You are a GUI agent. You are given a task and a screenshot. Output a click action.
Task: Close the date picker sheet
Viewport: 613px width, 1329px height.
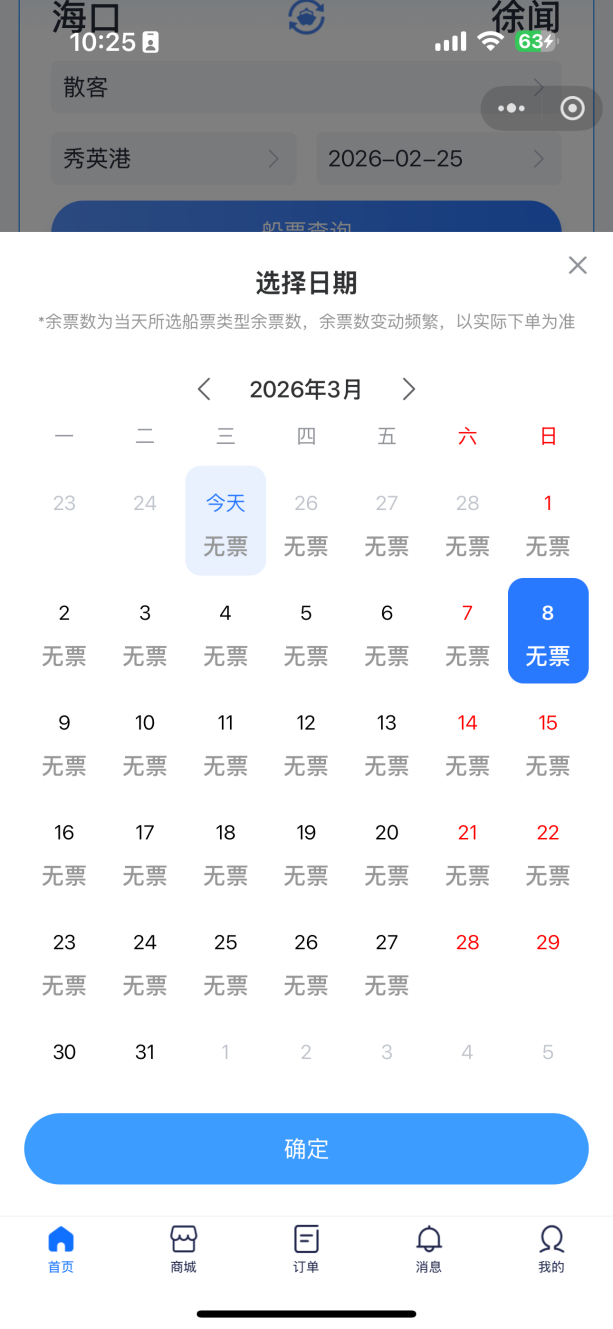click(x=577, y=265)
